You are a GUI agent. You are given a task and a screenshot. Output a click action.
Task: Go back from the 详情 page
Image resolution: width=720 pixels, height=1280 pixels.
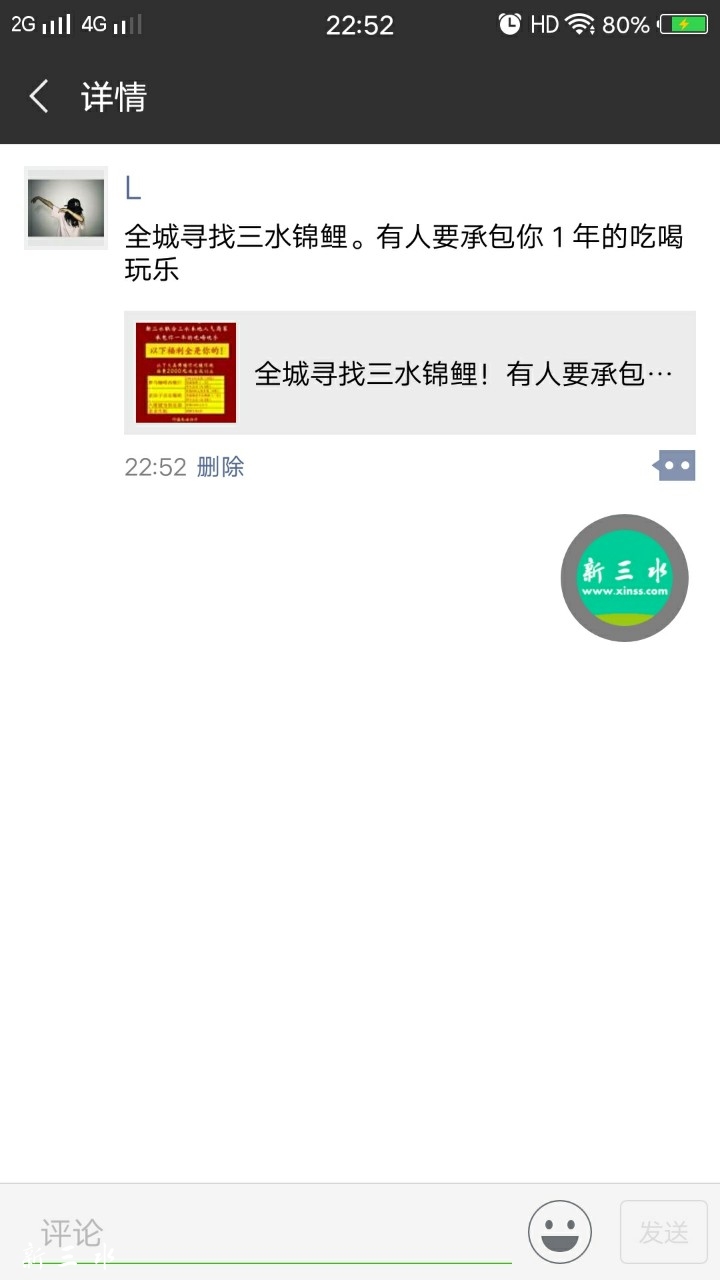39,97
